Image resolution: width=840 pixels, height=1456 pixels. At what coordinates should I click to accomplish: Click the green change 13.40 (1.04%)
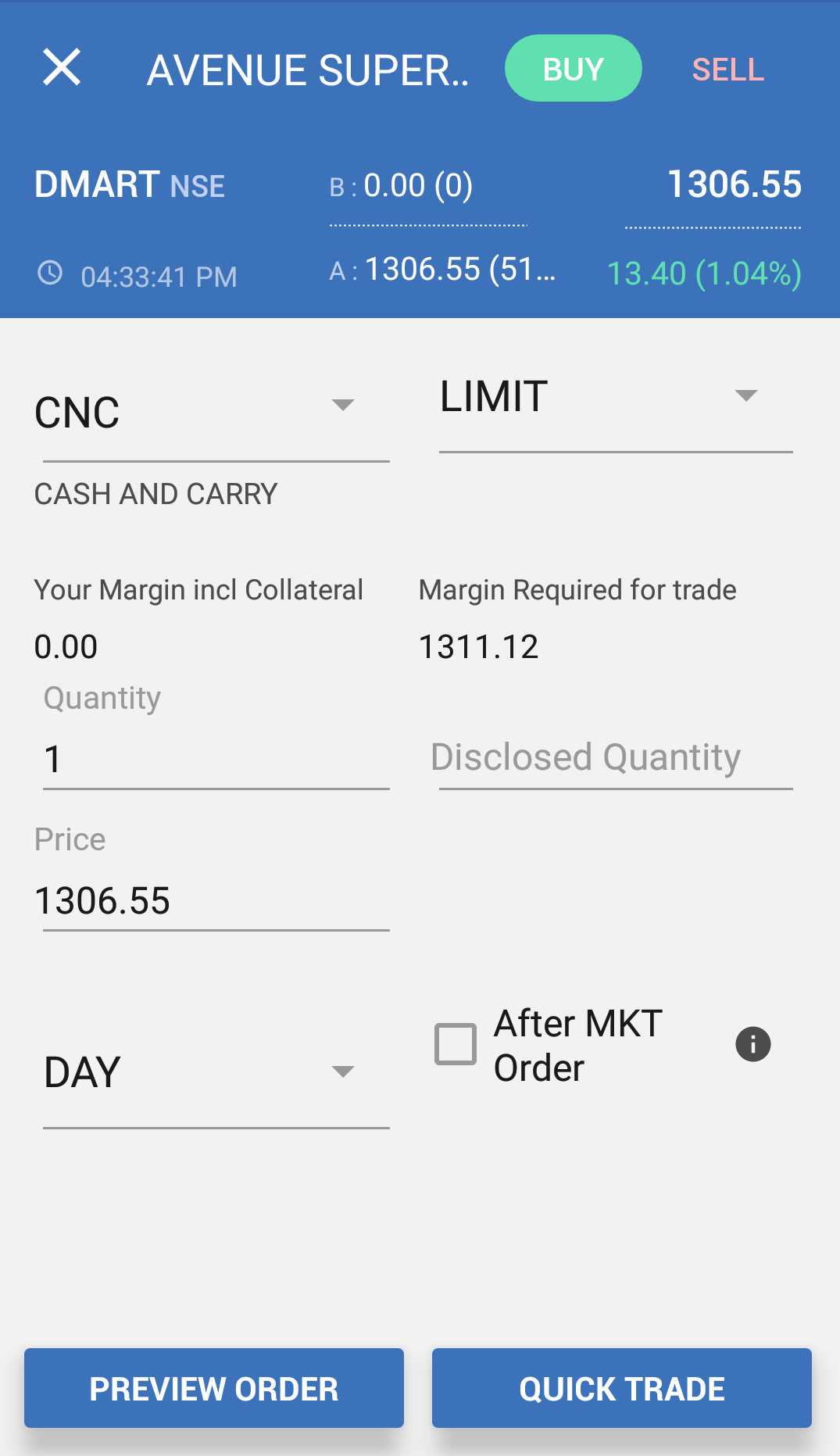(x=704, y=274)
